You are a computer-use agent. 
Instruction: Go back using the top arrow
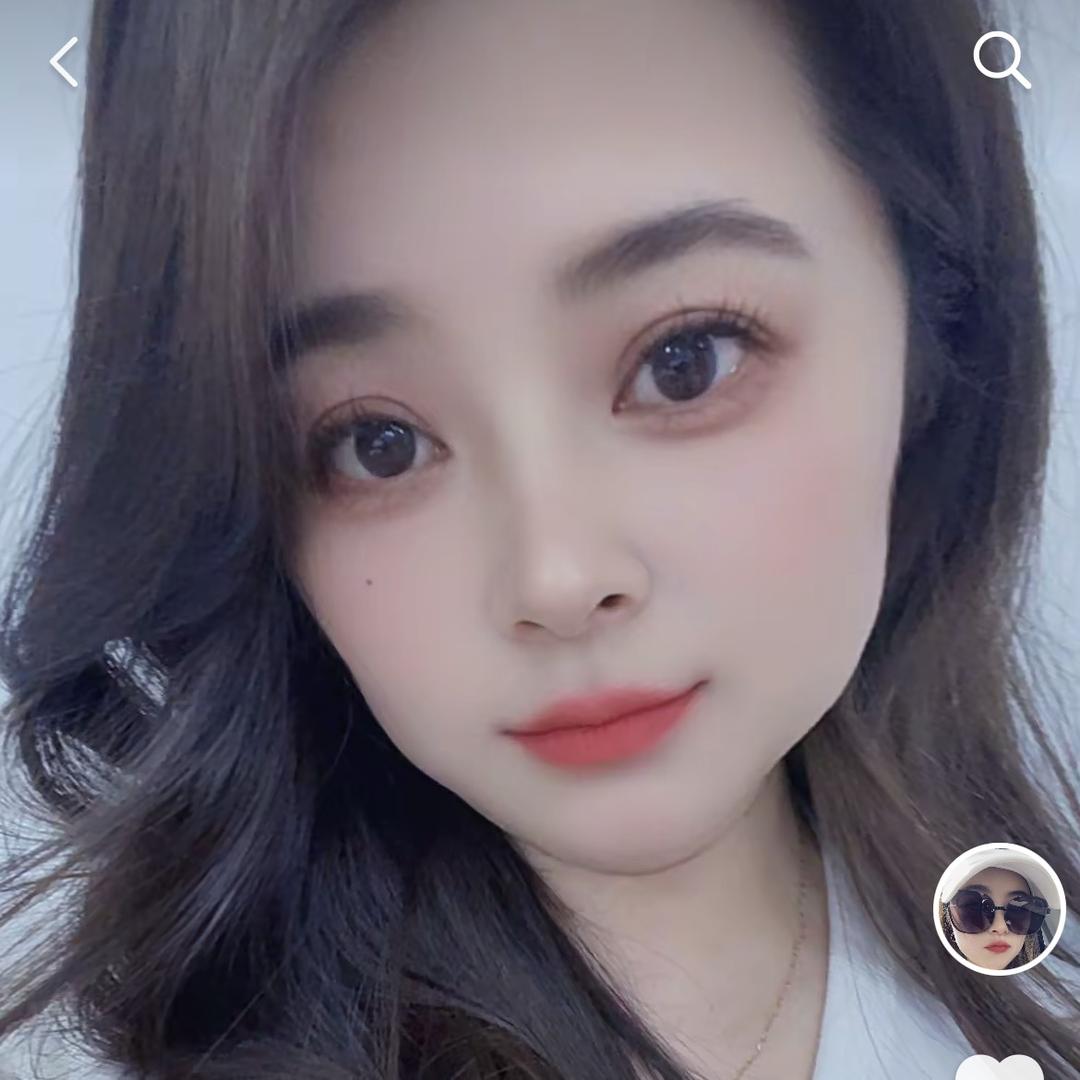click(65, 62)
